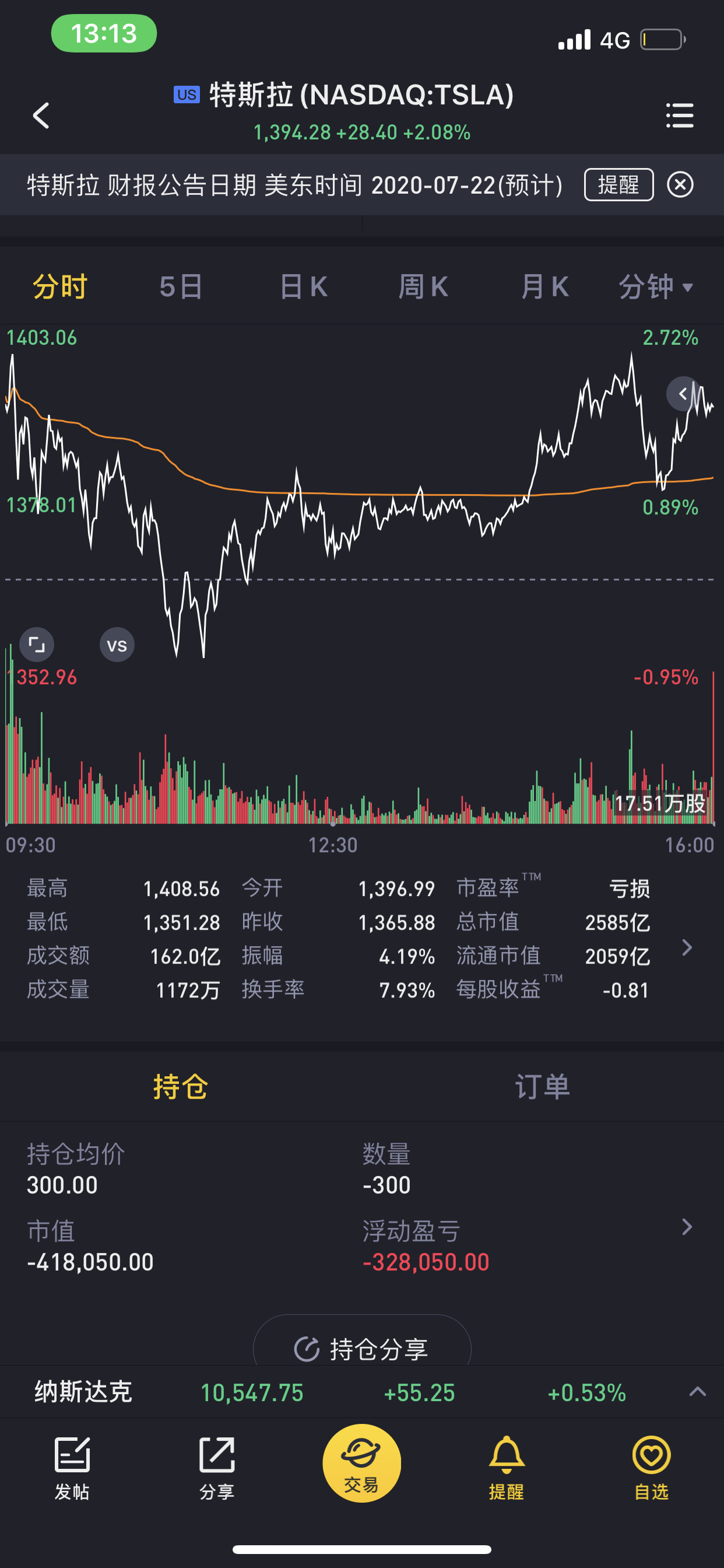
Task: Expand the chart to fullscreen
Action: pos(37,645)
